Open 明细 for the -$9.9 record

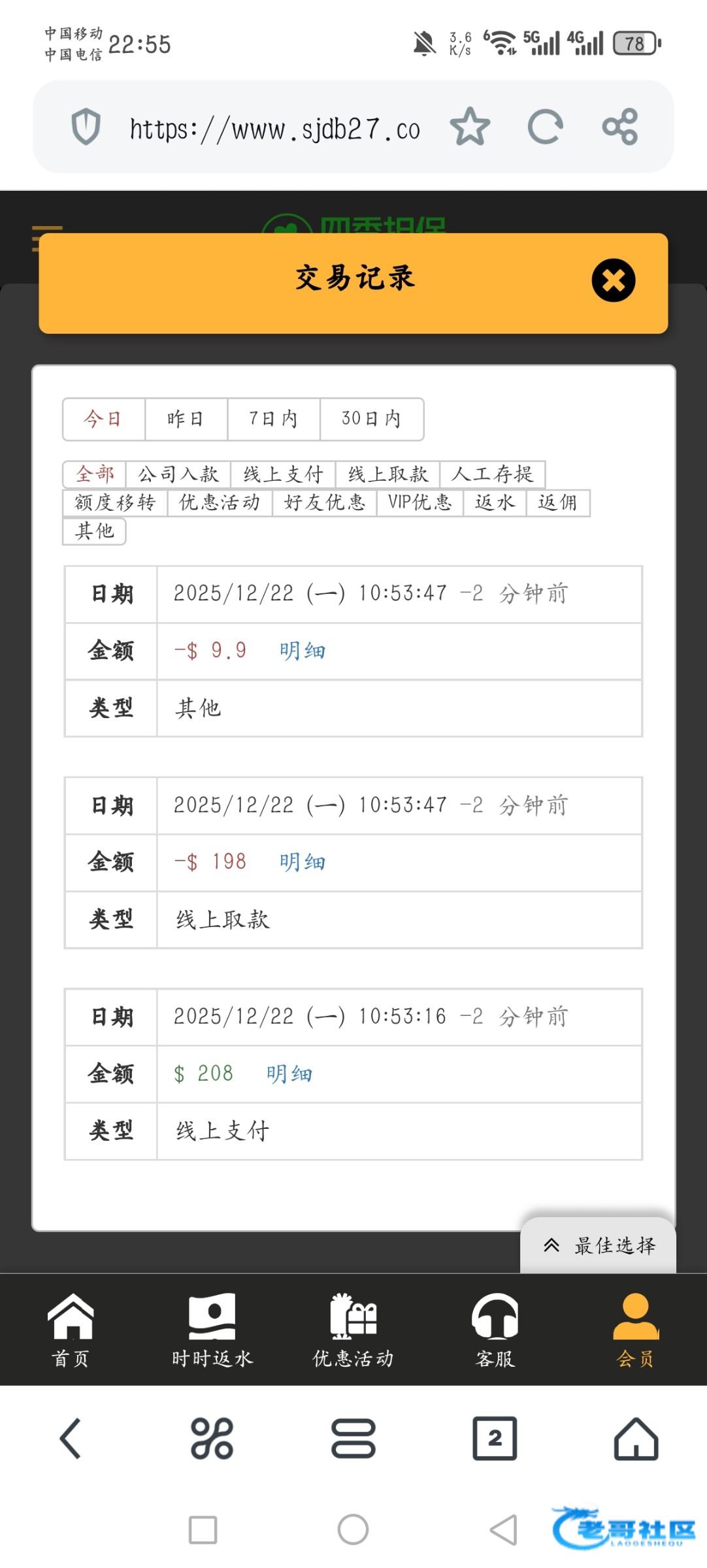(302, 651)
